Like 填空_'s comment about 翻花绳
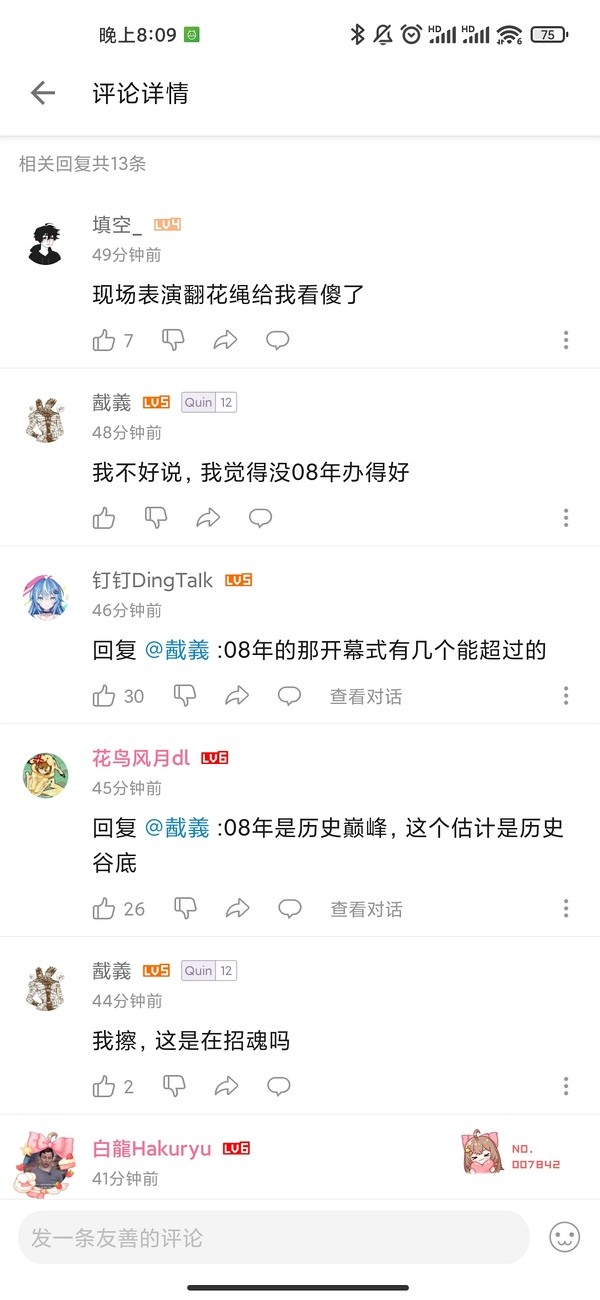The height and width of the screenshot is (1300, 600). point(104,341)
